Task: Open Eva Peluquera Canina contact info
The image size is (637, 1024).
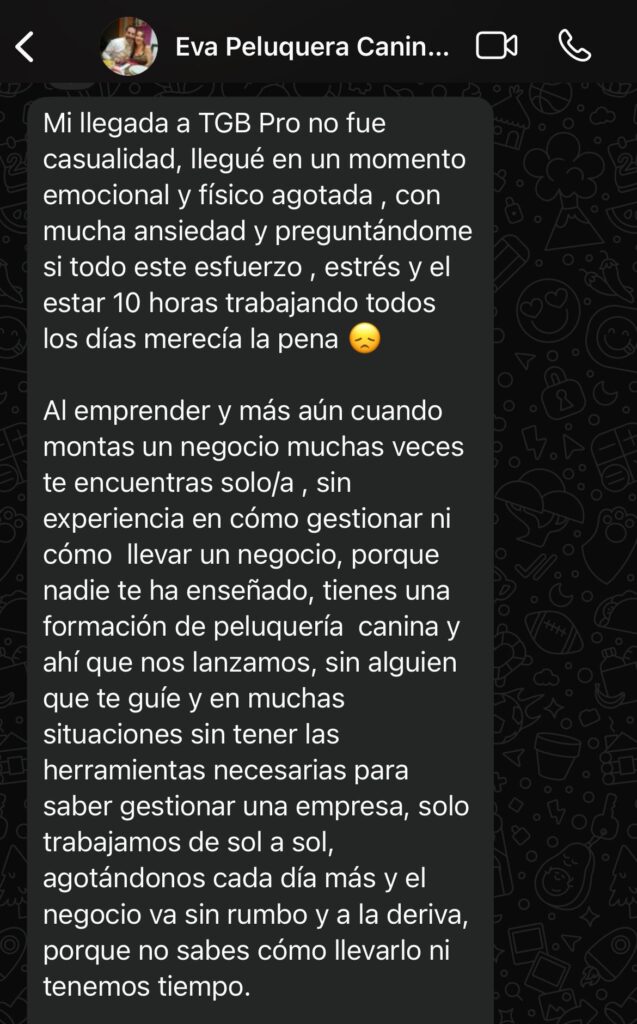Action: 312,47
